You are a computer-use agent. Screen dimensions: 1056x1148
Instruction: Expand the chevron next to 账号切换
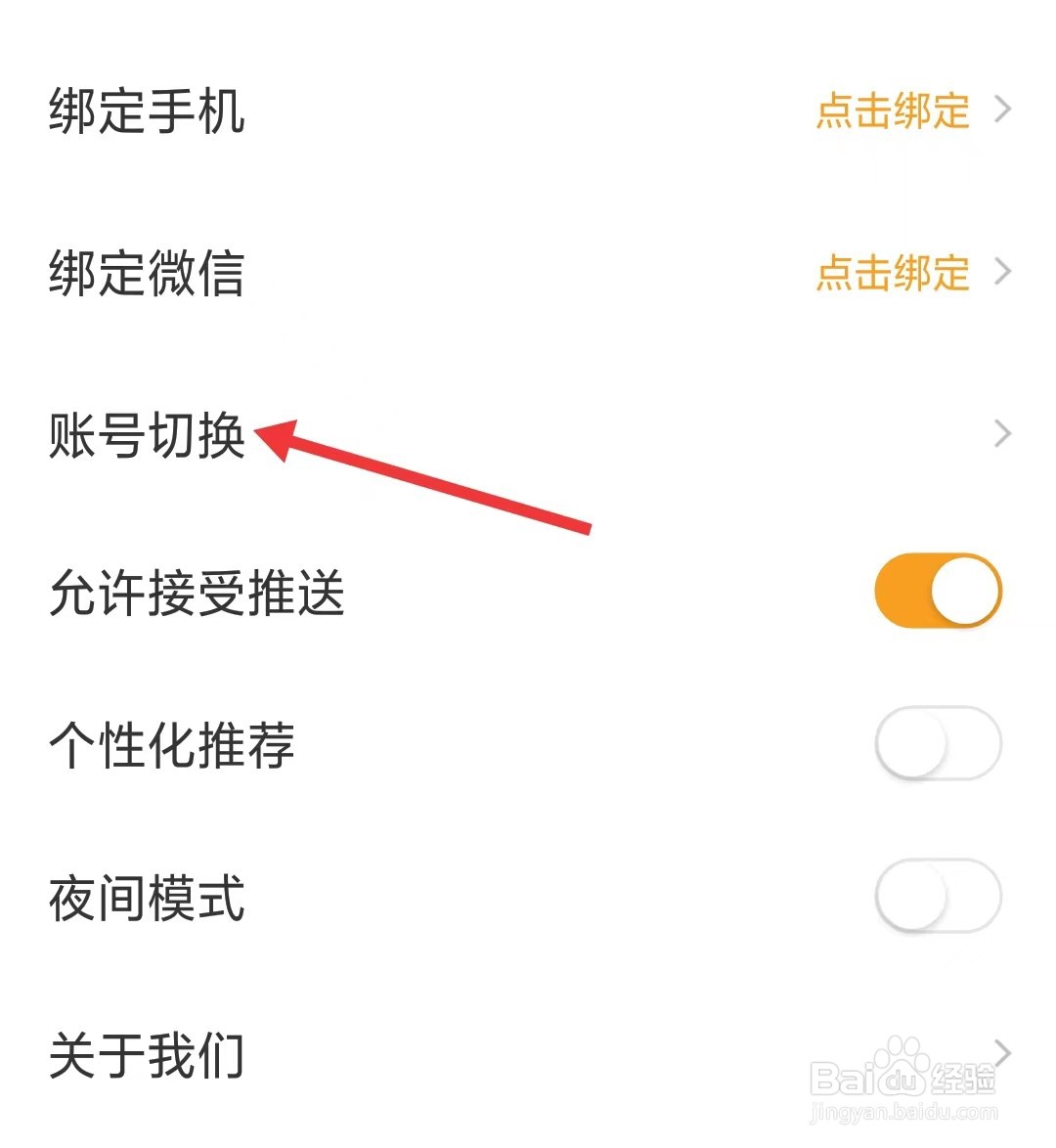[1001, 433]
